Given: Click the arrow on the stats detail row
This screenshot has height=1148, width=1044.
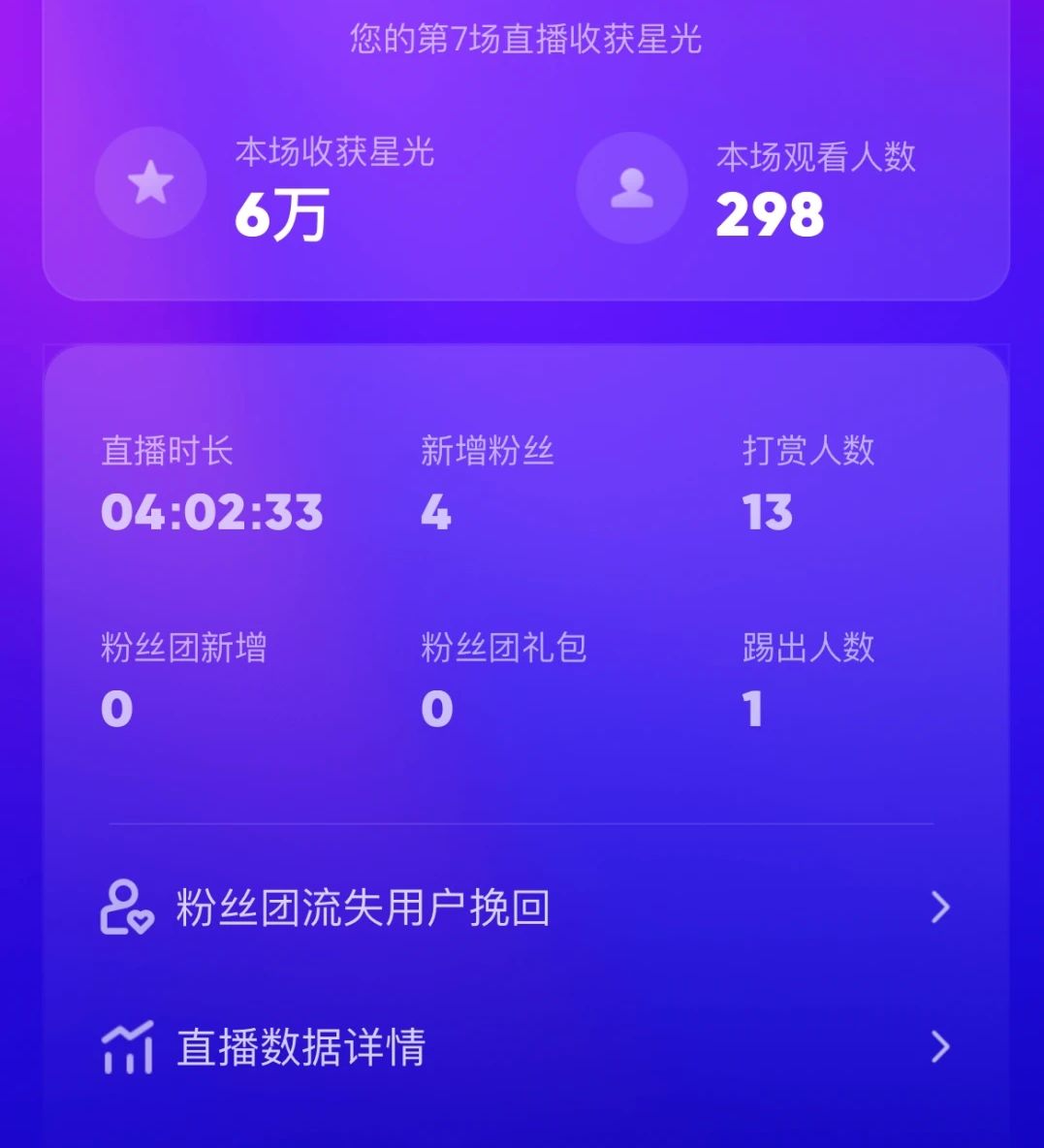Looking at the screenshot, I should click(x=939, y=1046).
